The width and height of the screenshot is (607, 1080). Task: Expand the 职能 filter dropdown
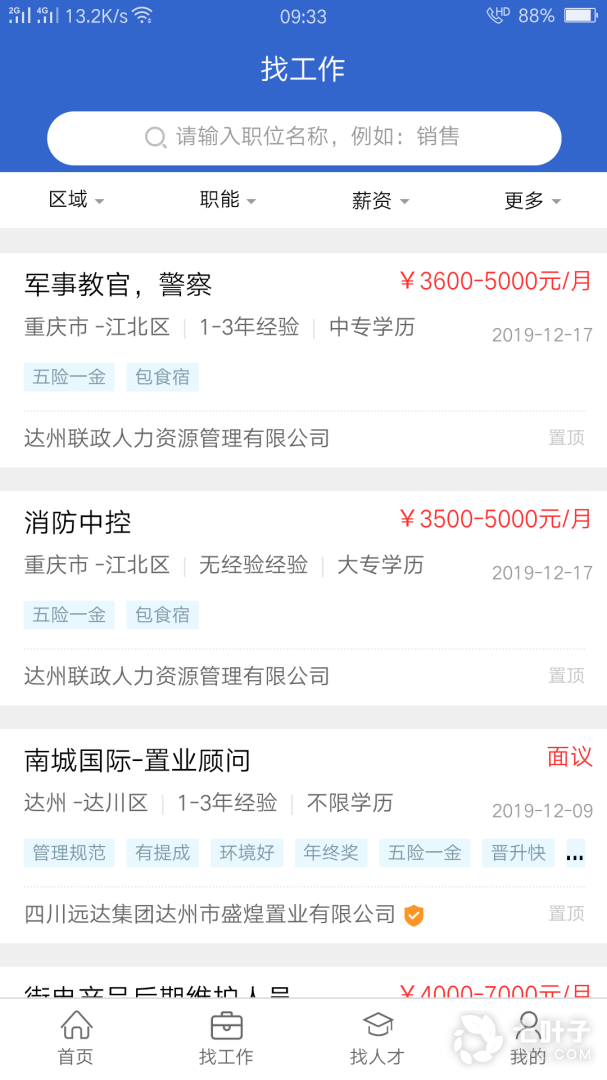coord(228,200)
